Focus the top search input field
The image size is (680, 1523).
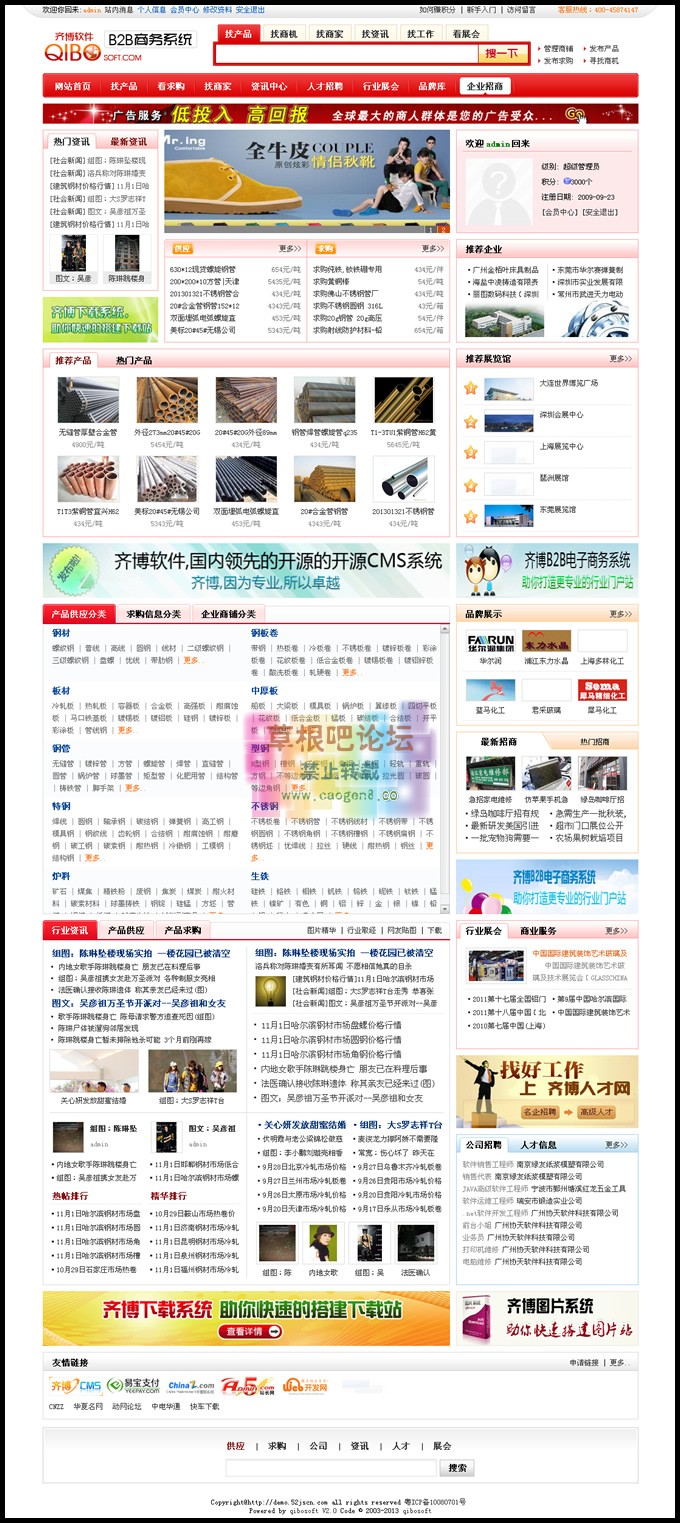345,54
